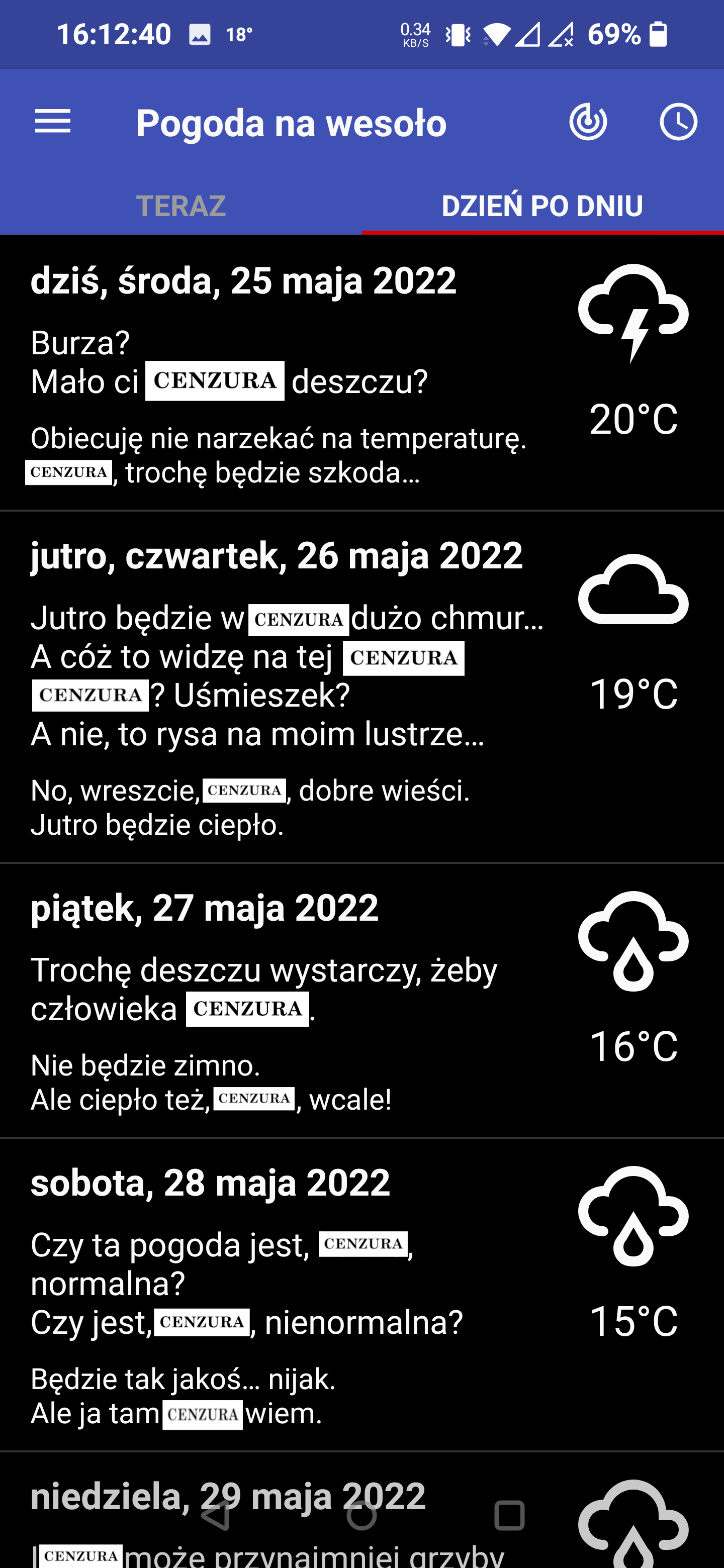Open the hamburger navigation menu
The width and height of the screenshot is (724, 1568).
tap(53, 122)
